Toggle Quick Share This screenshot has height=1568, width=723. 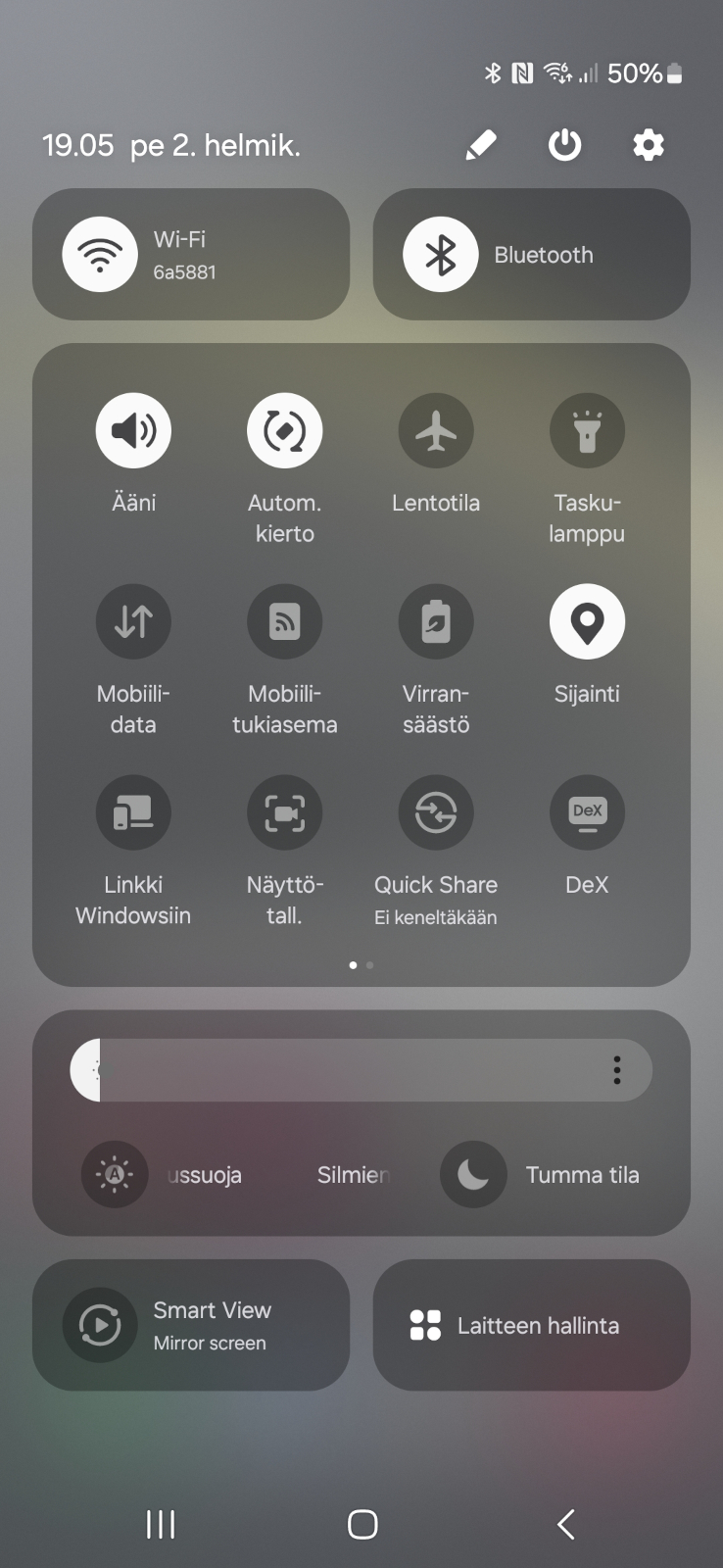pos(436,812)
